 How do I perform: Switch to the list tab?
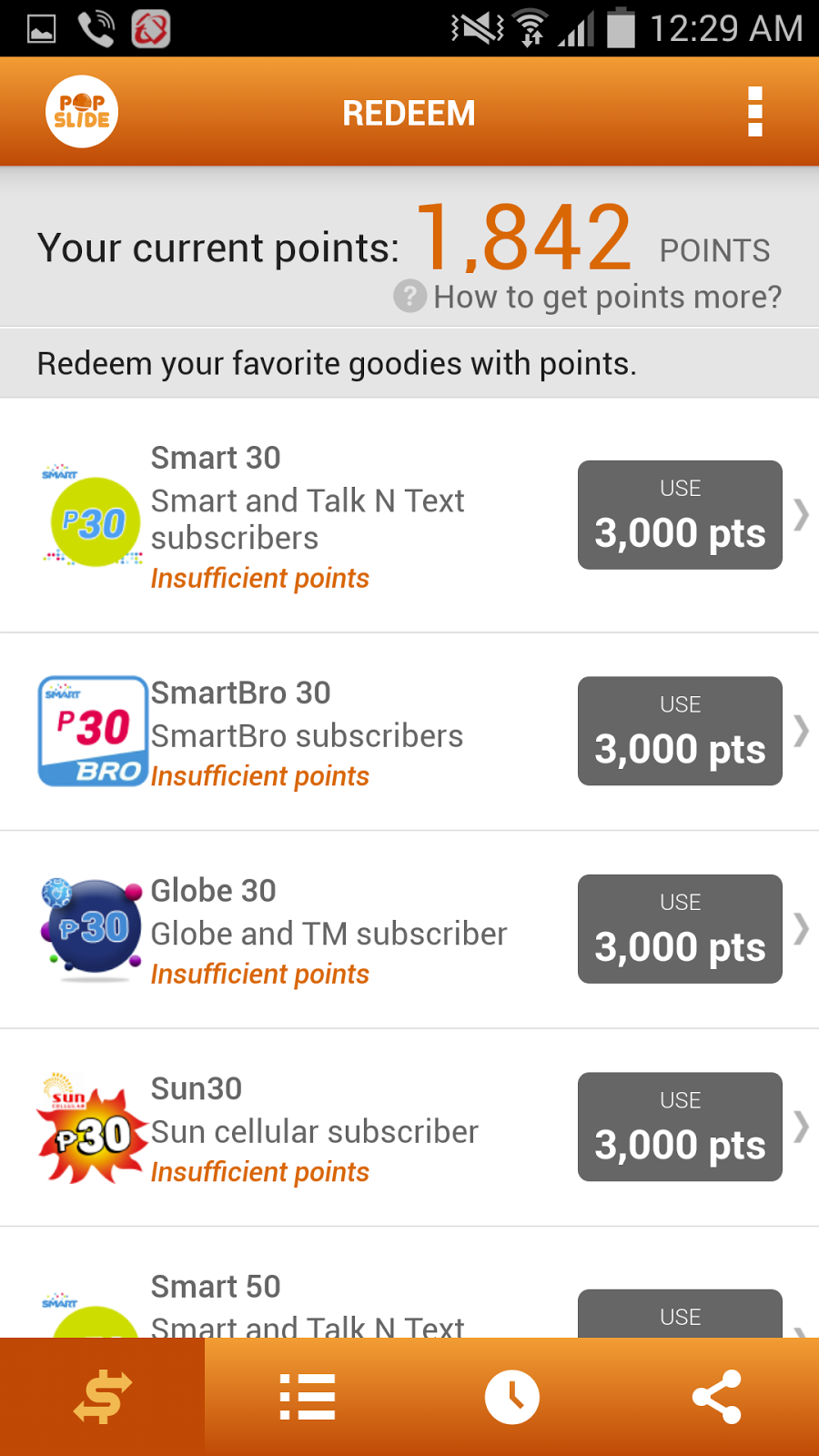tap(307, 1397)
